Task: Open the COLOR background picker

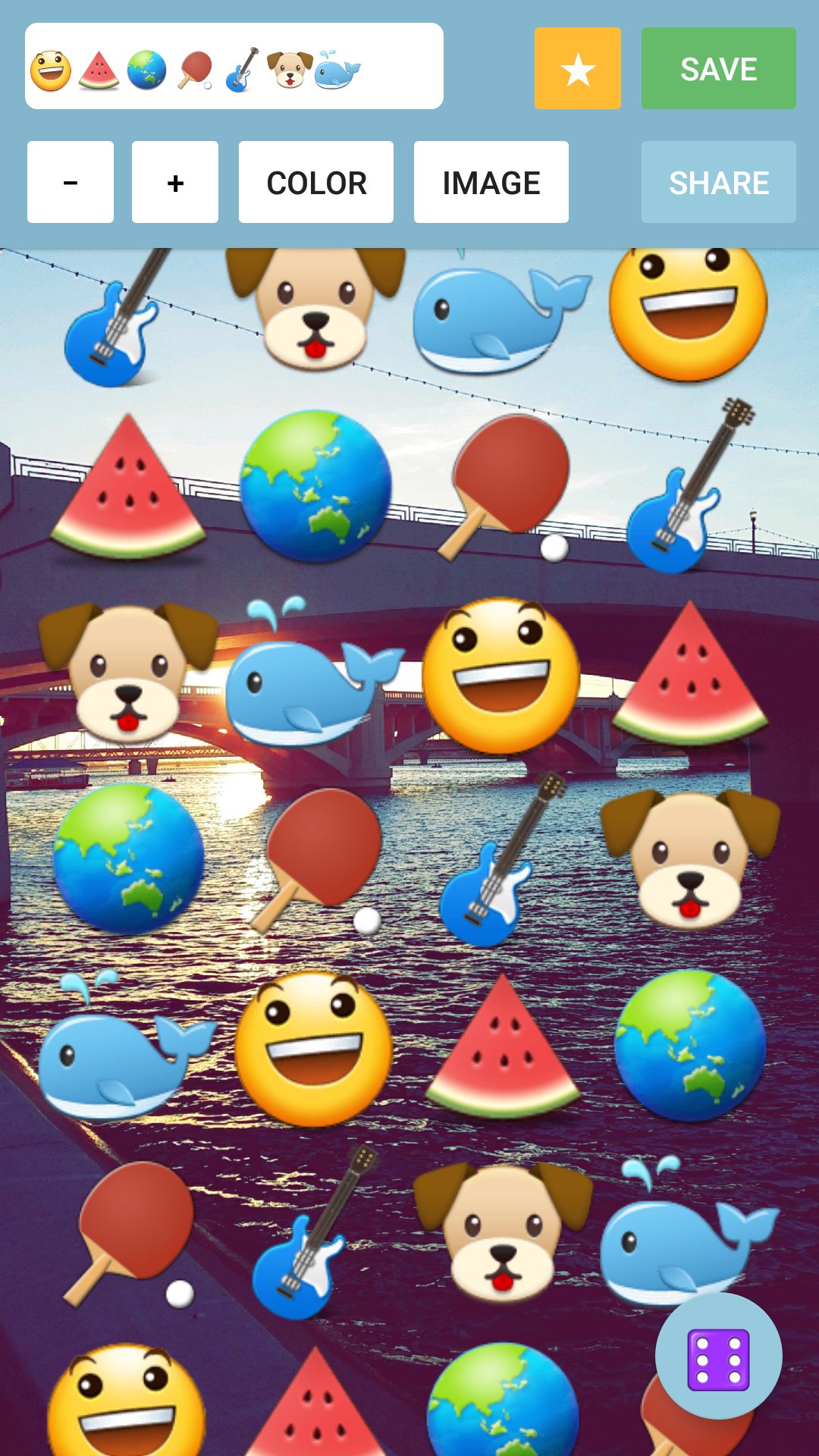Action: (316, 182)
